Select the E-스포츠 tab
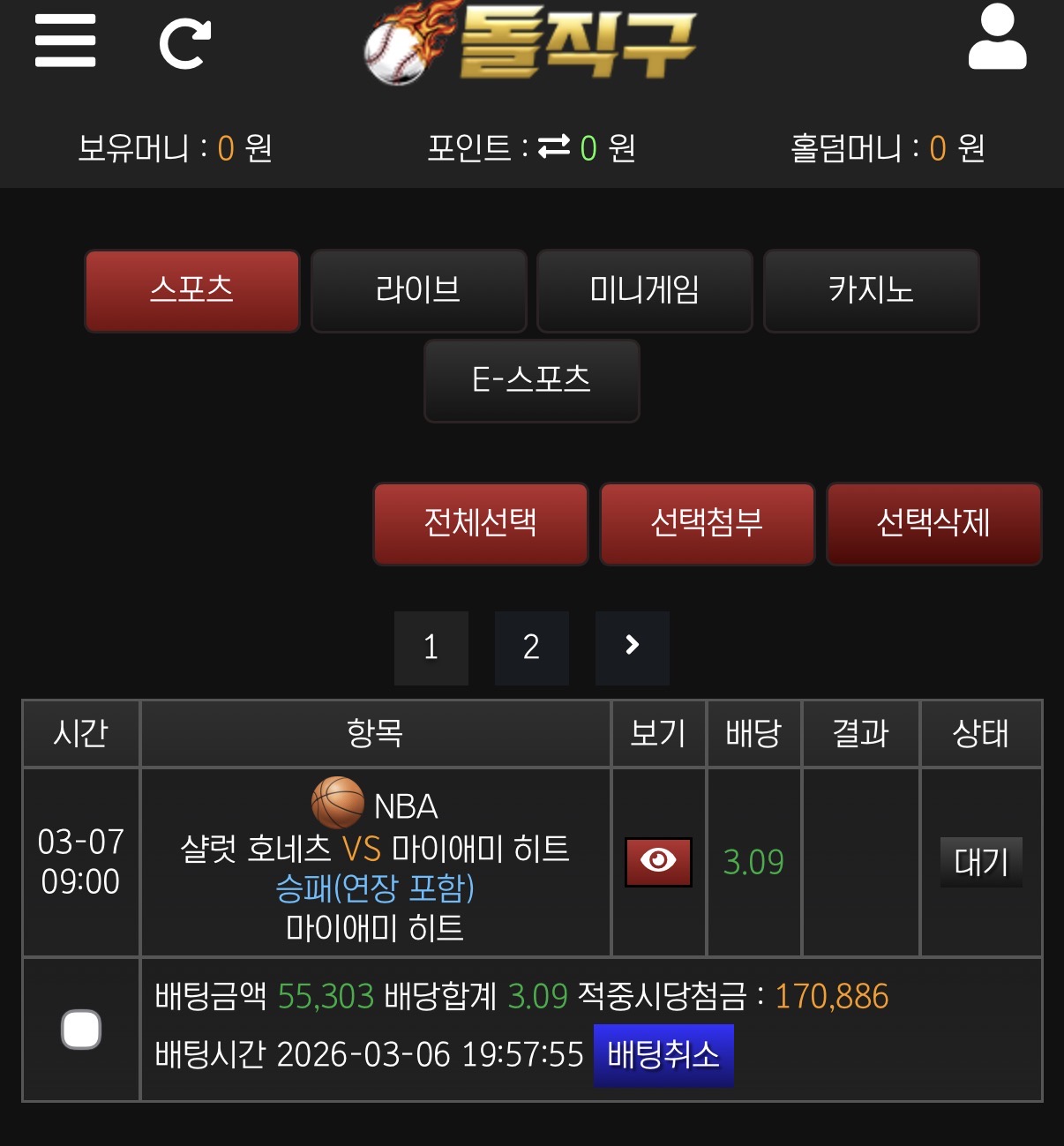The image size is (1064, 1146). click(531, 380)
